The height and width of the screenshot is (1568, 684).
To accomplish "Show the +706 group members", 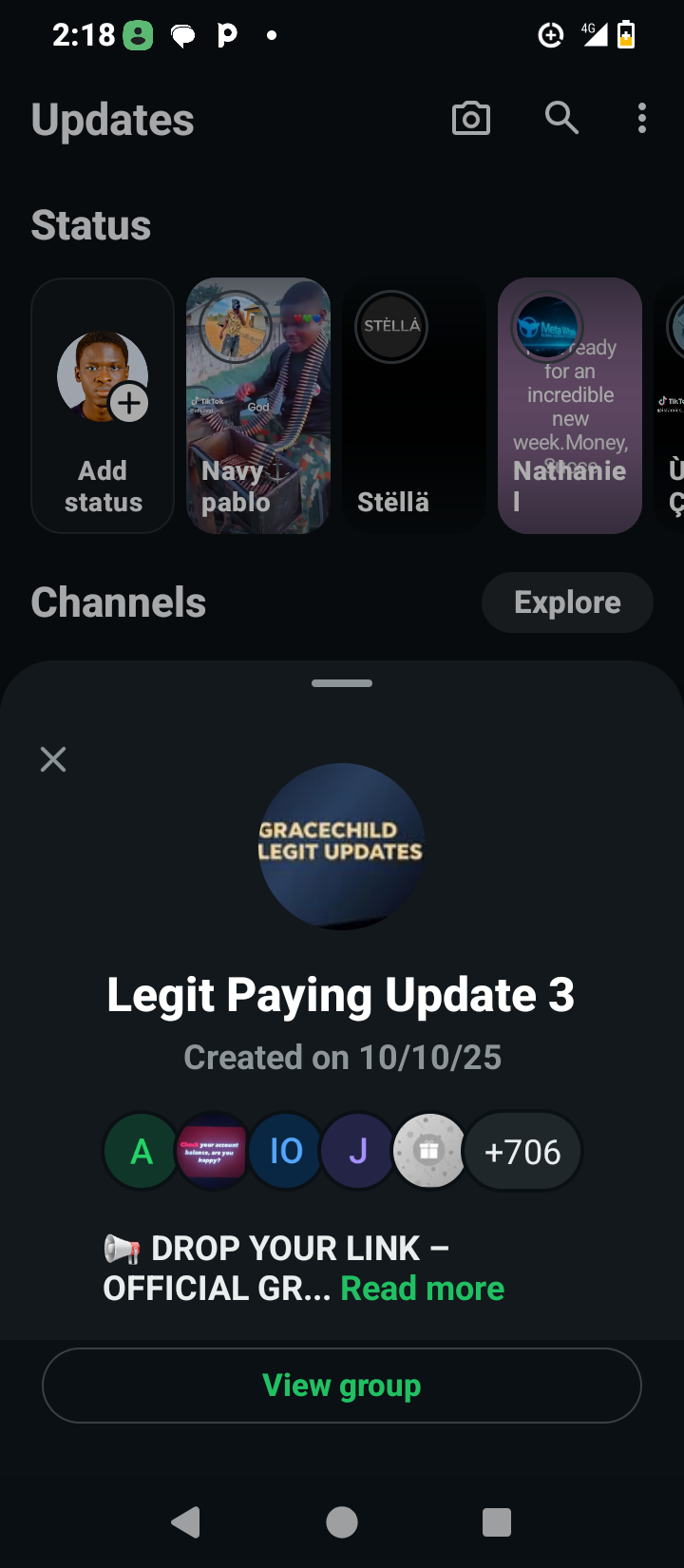I will [x=522, y=1152].
